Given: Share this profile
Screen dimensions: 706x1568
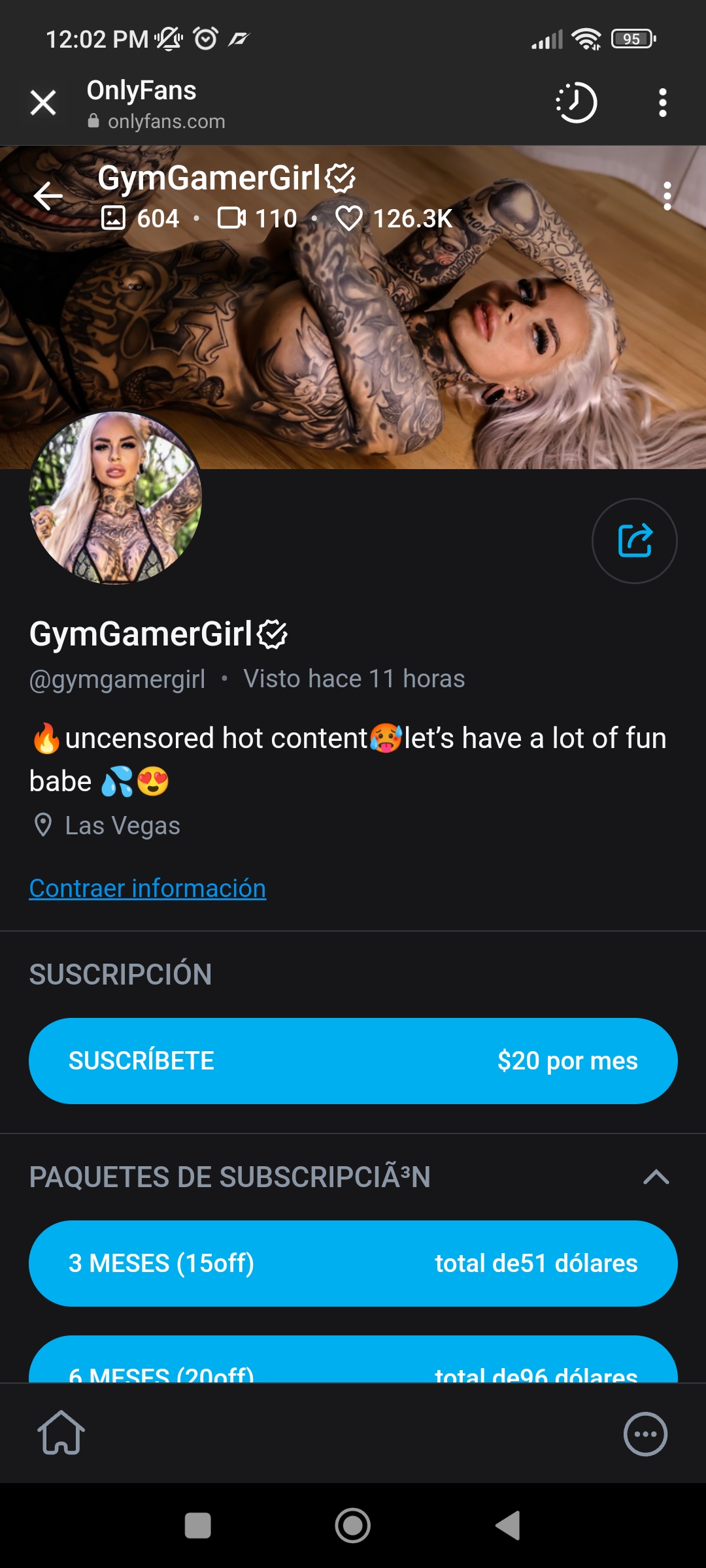Looking at the screenshot, I should coord(634,541).
